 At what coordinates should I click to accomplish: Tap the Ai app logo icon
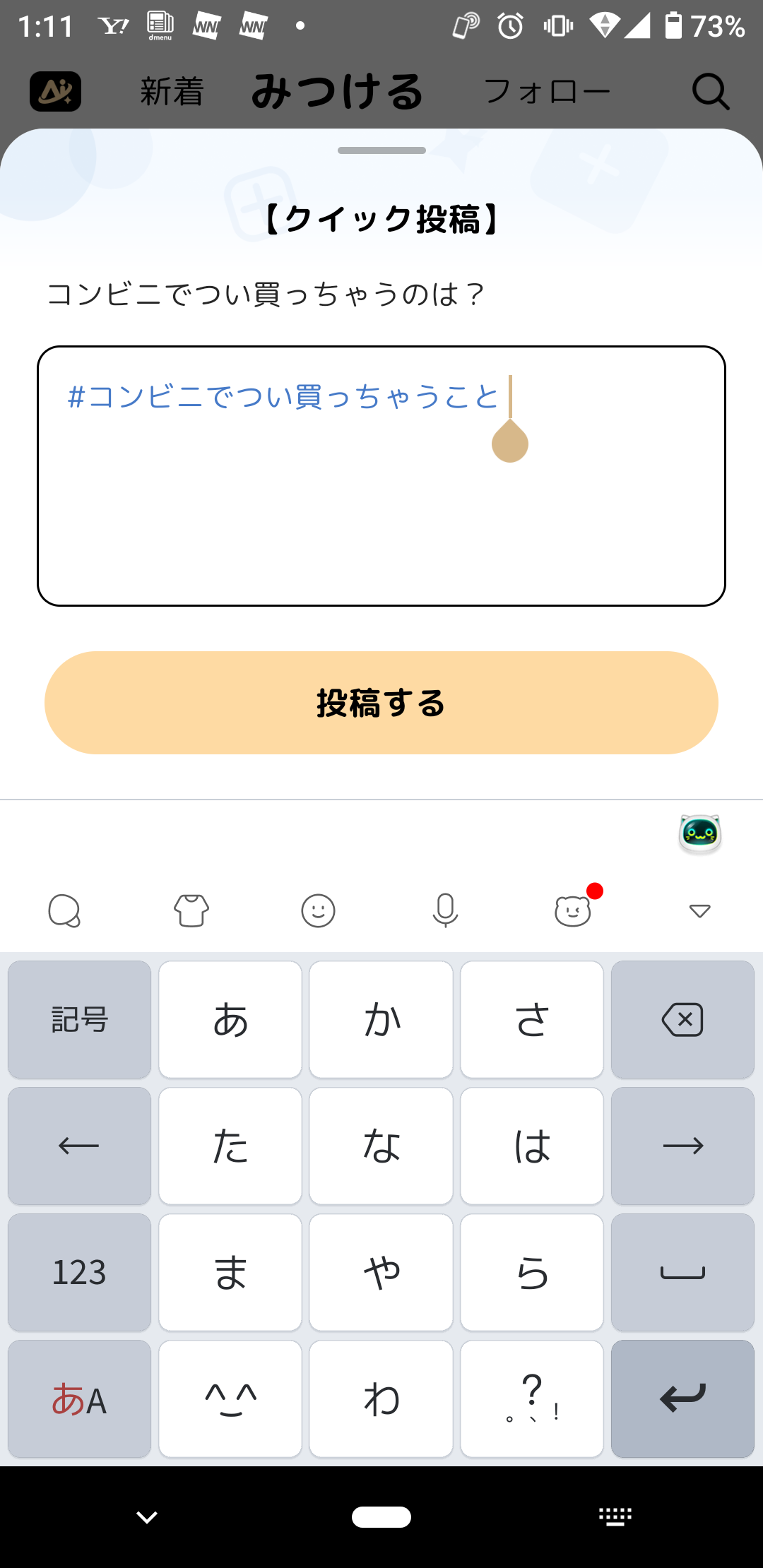[x=55, y=92]
